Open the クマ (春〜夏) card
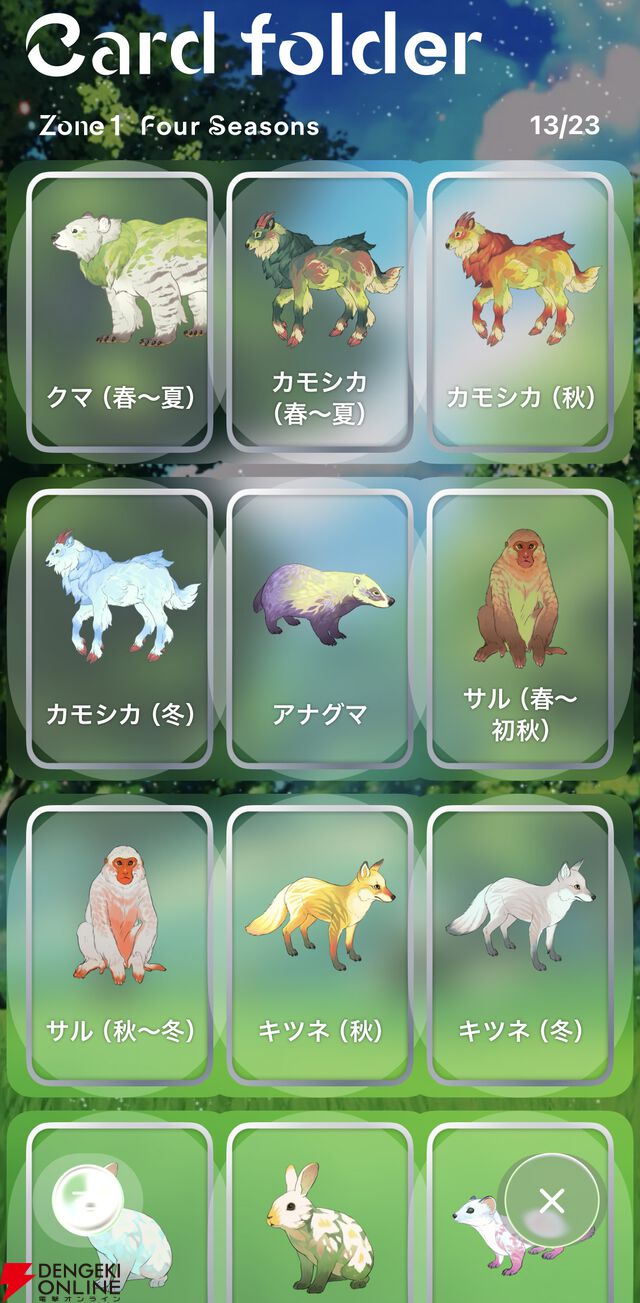 120,312
